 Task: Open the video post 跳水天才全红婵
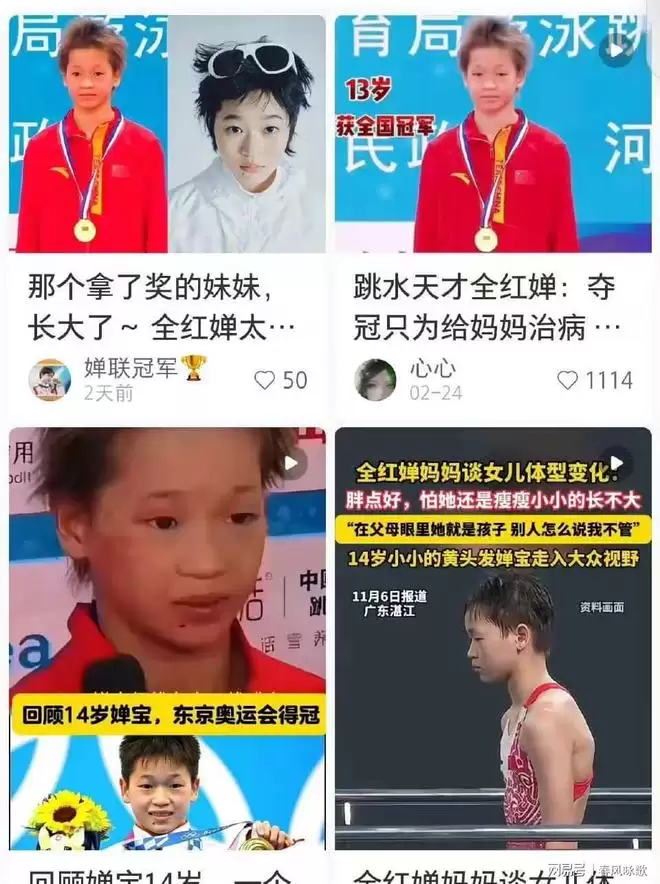(x=492, y=307)
